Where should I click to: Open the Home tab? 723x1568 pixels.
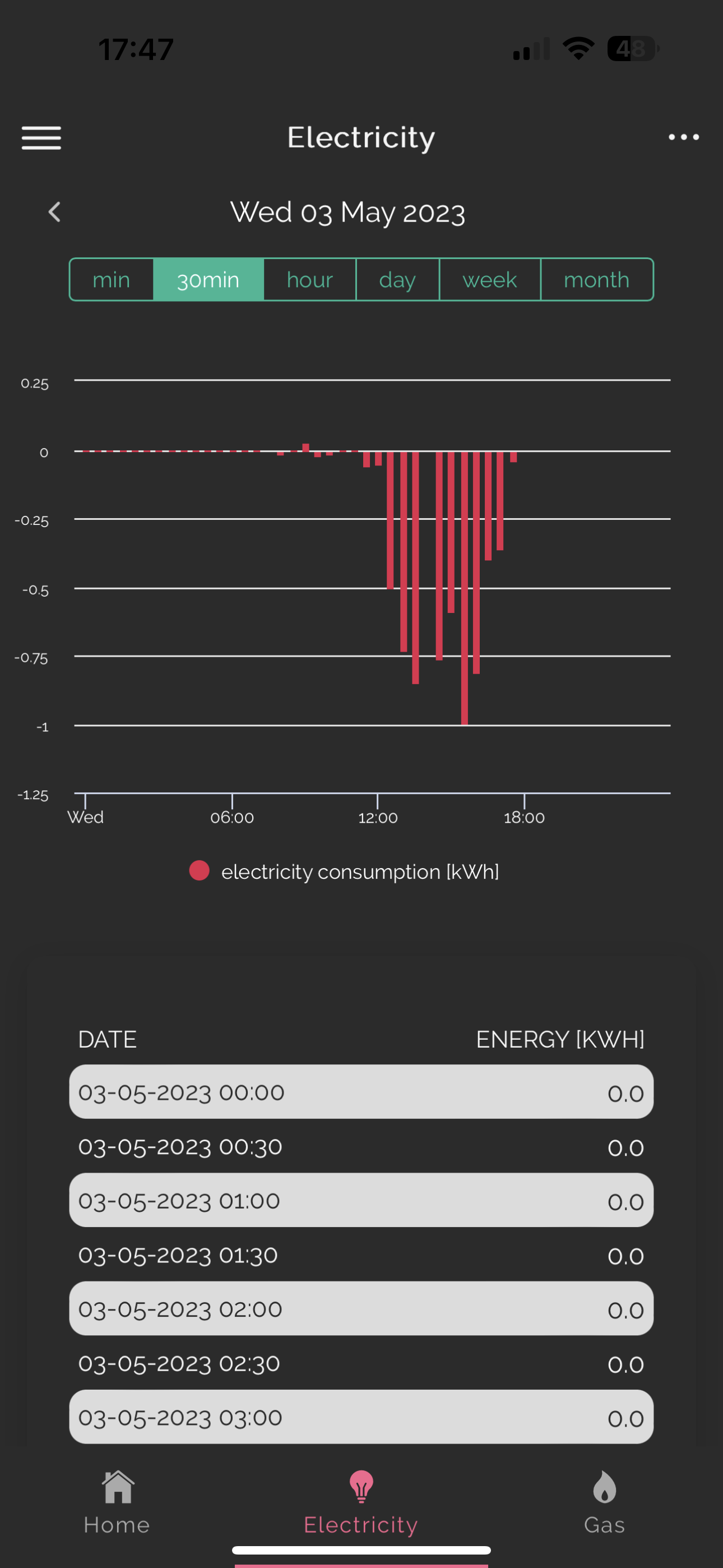(117, 1503)
